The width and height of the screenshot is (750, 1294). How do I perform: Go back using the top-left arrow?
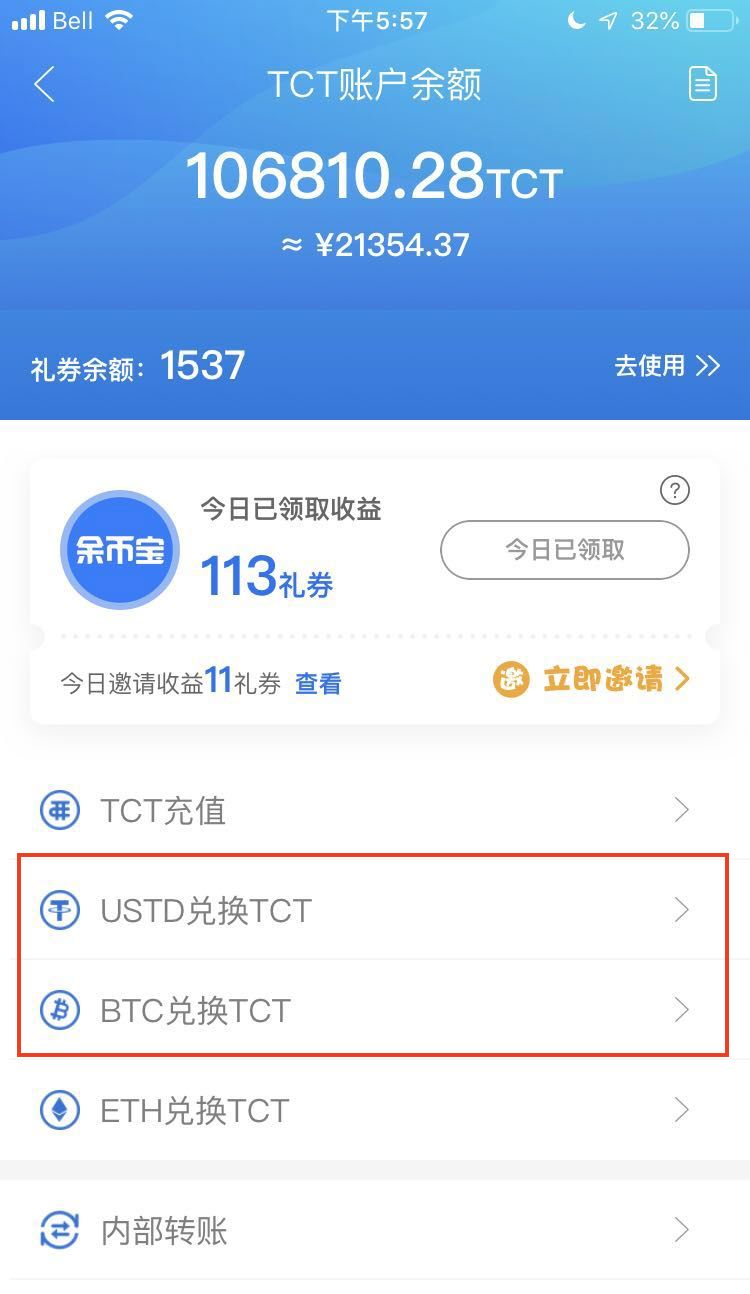tap(44, 85)
